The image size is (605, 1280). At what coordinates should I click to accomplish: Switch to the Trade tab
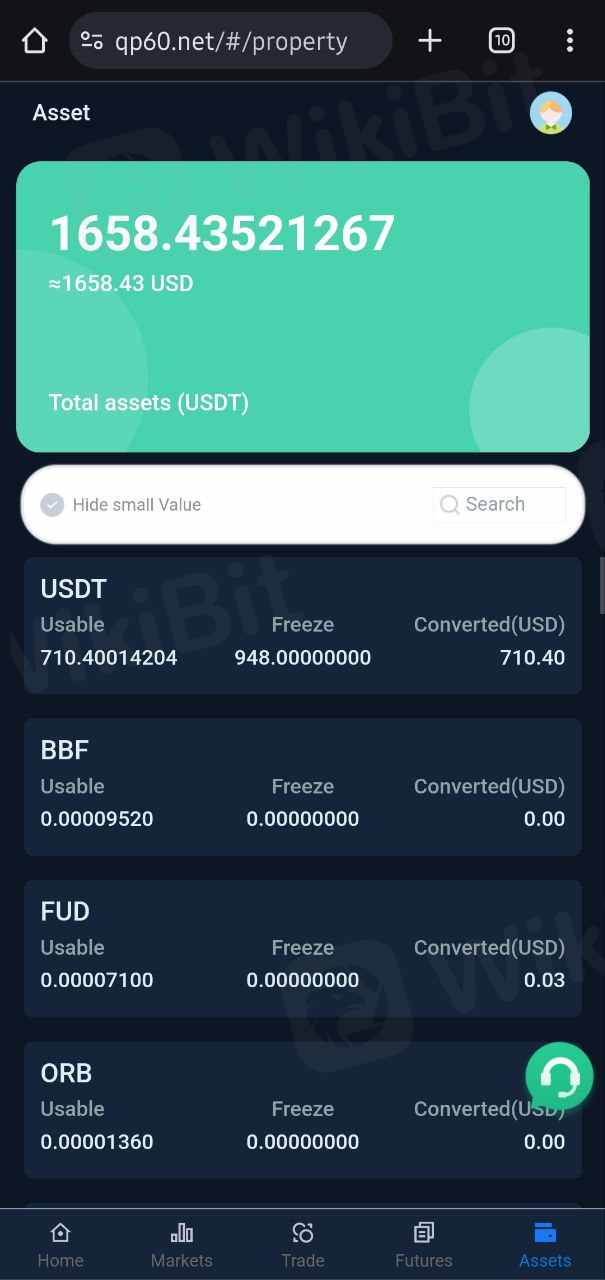(x=302, y=1244)
